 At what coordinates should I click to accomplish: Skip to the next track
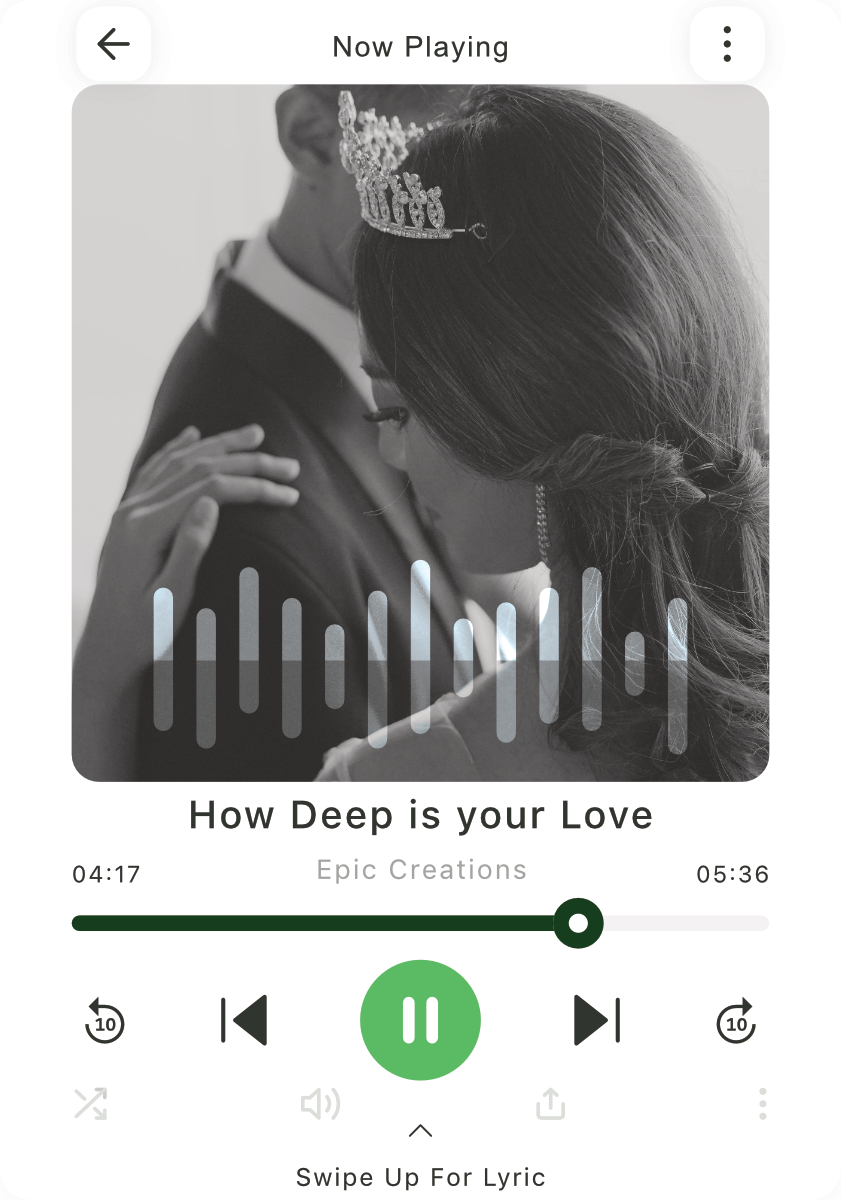597,1021
